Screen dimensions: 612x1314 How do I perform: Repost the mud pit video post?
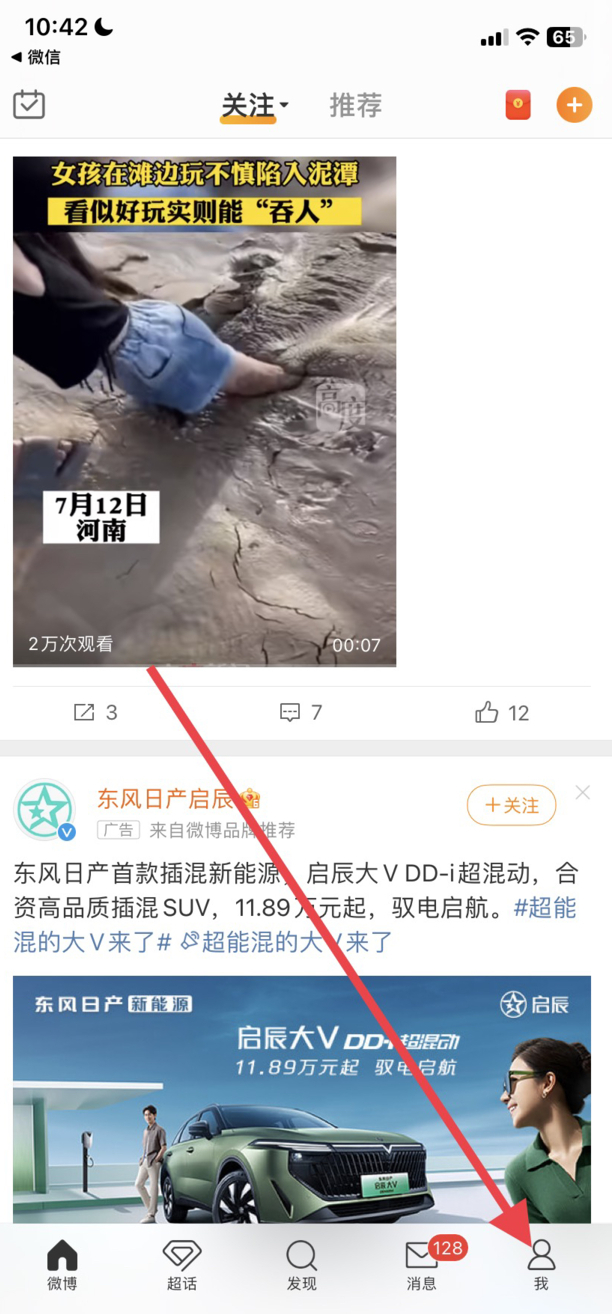tap(96, 712)
